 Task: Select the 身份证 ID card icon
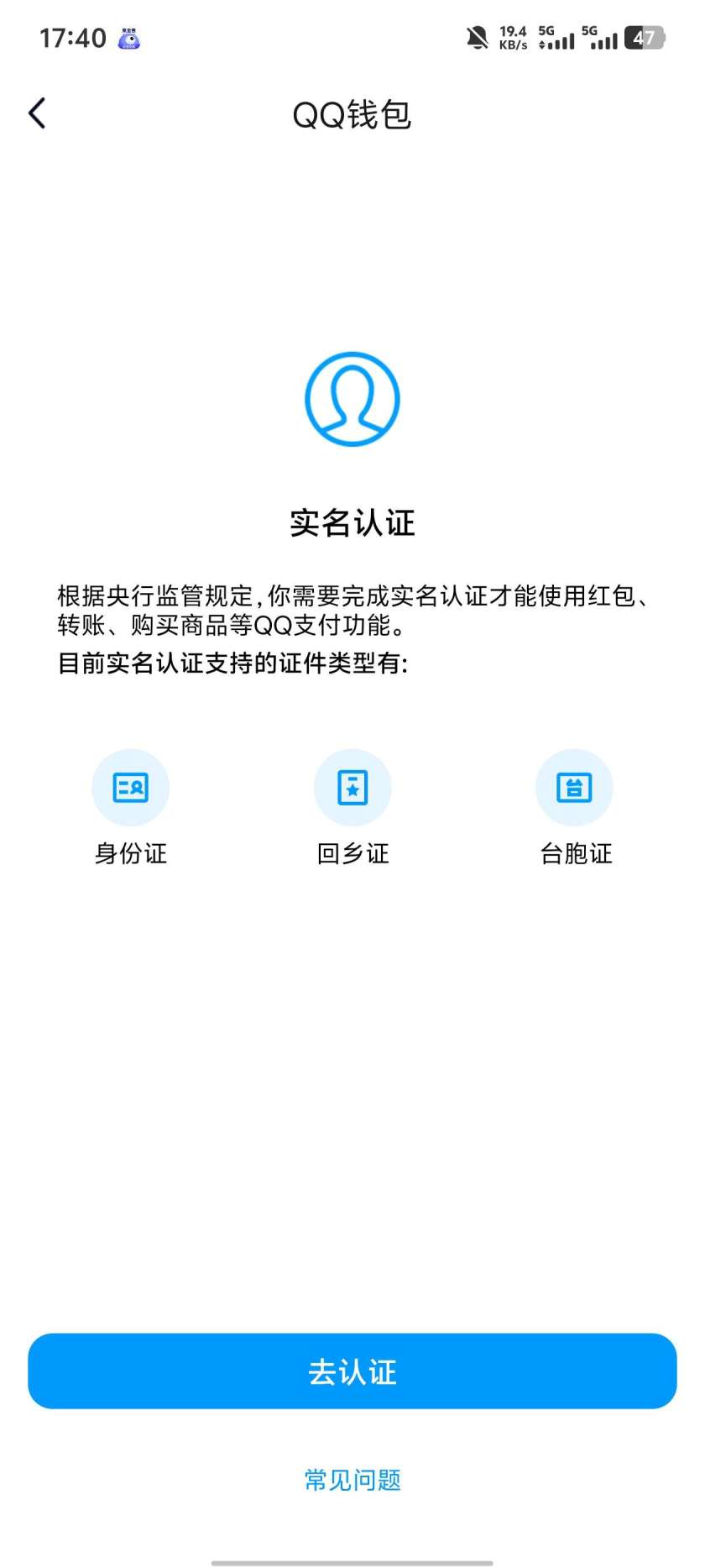[130, 787]
